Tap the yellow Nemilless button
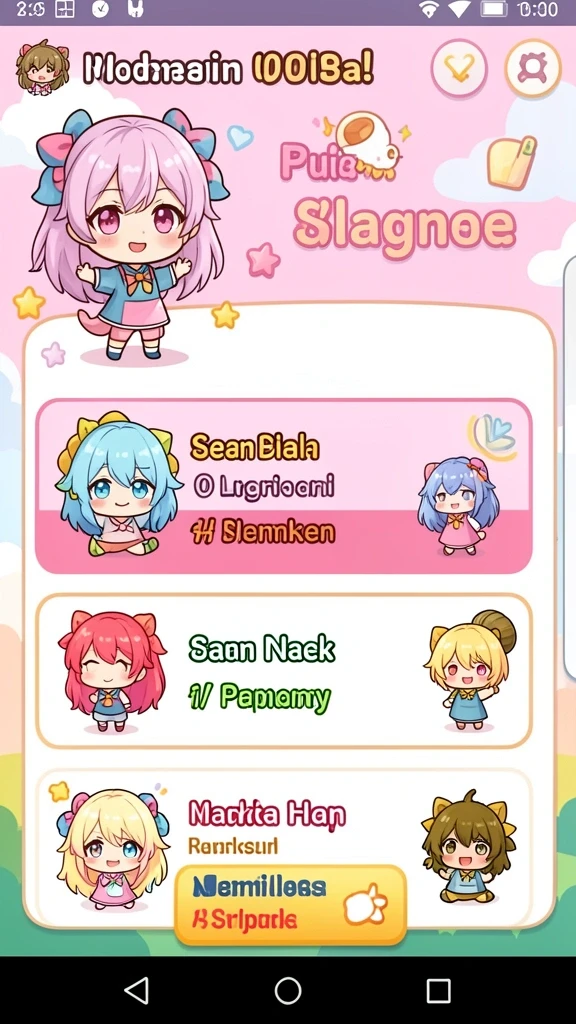Viewport: 576px width, 1024px height. pyautogui.click(x=291, y=904)
